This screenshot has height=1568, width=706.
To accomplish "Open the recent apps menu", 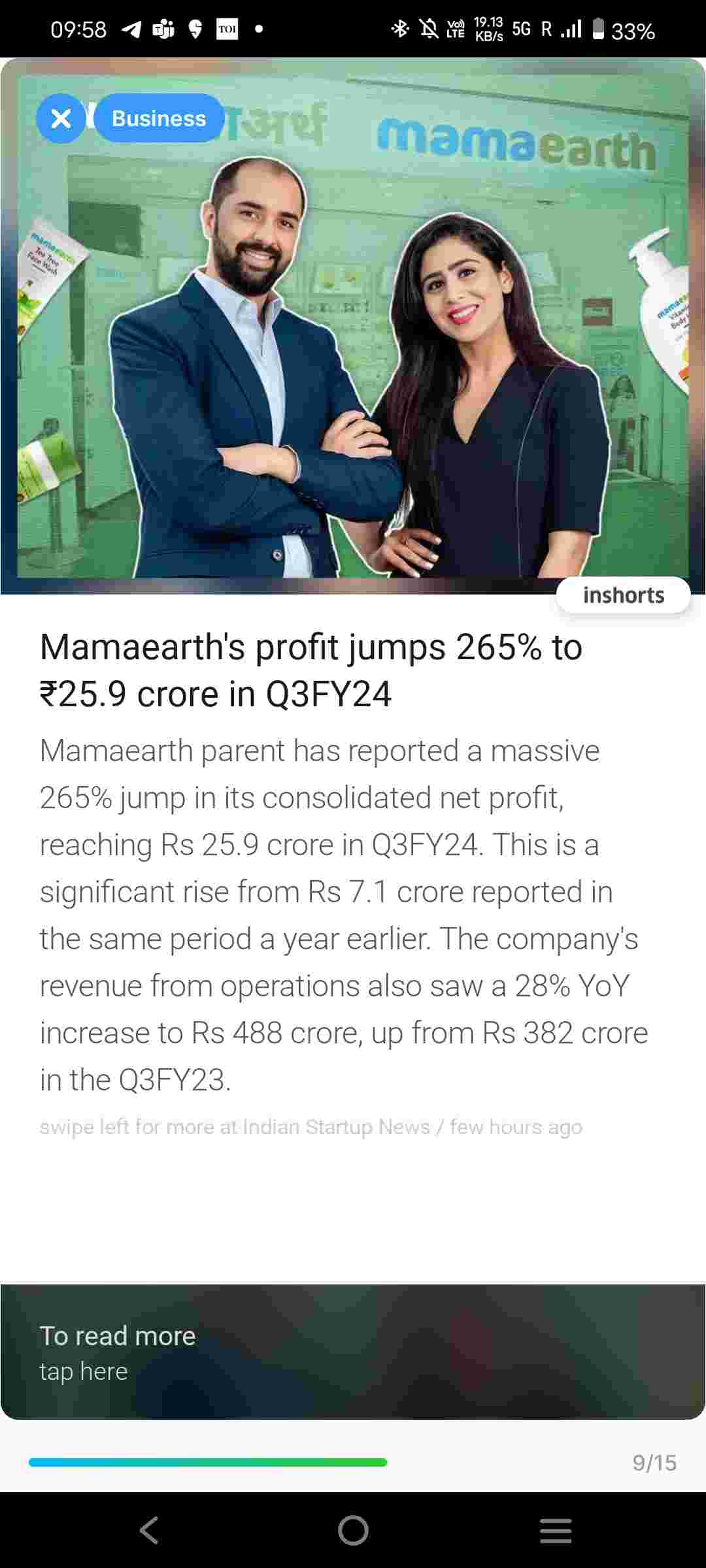I will 556,1530.
